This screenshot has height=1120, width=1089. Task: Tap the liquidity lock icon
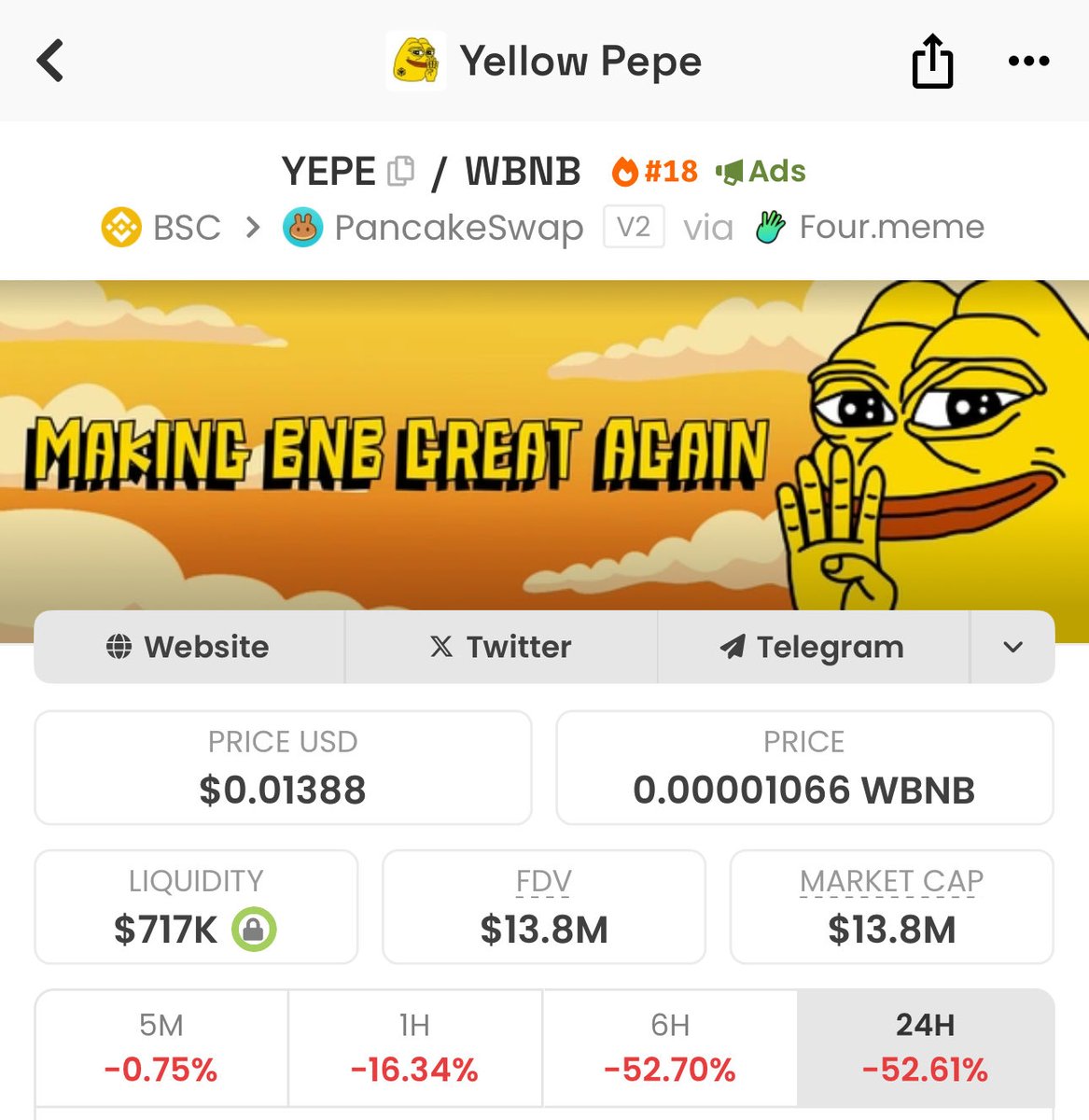pyautogui.click(x=254, y=930)
